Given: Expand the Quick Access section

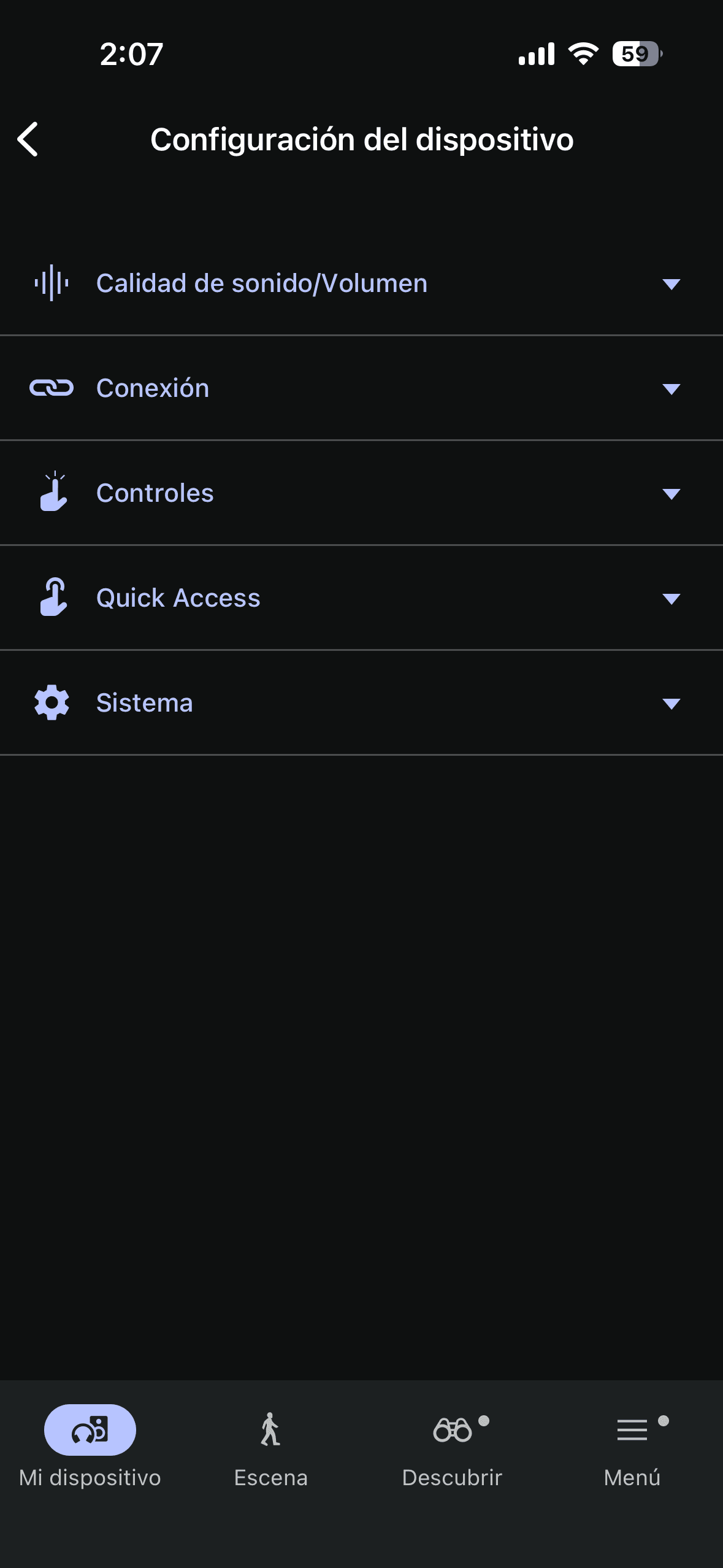Looking at the screenshot, I should (x=672, y=597).
